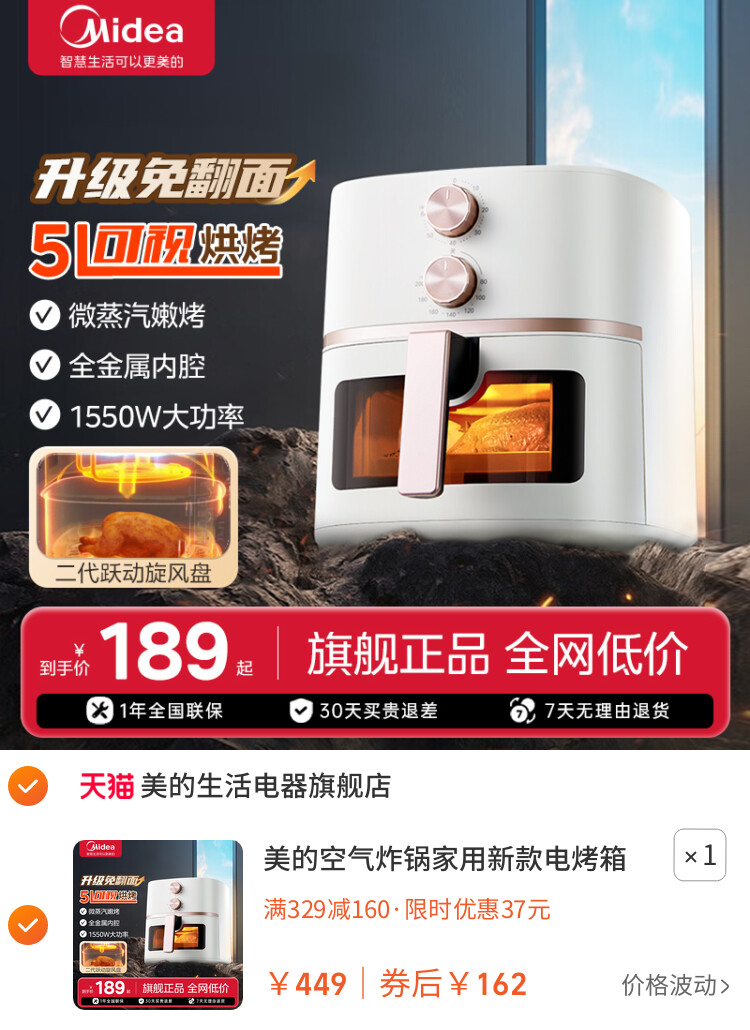The image size is (750, 1030).
Task: Uncheck the 美的空气炸锅 item checkbox
Action: [28, 925]
